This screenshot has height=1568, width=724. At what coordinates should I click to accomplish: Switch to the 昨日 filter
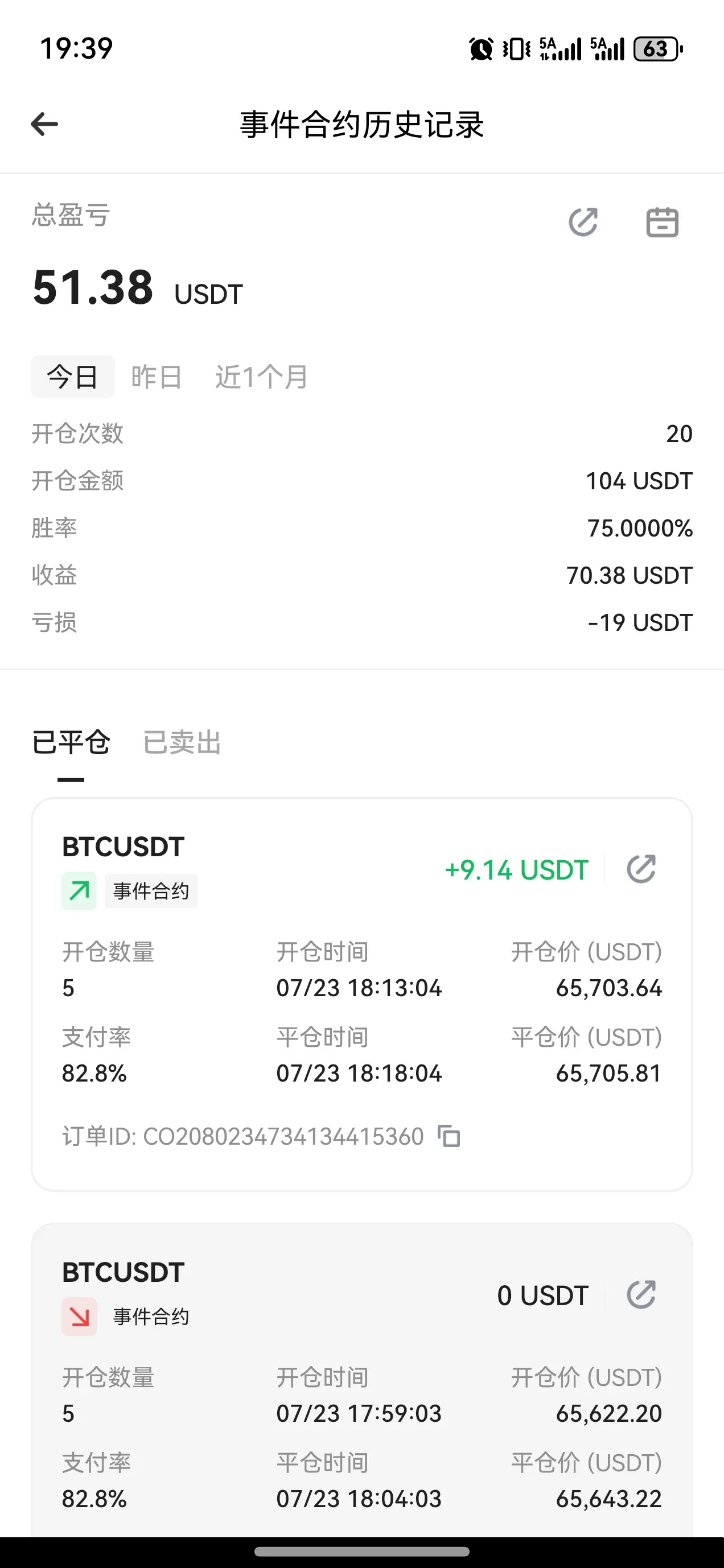157,377
